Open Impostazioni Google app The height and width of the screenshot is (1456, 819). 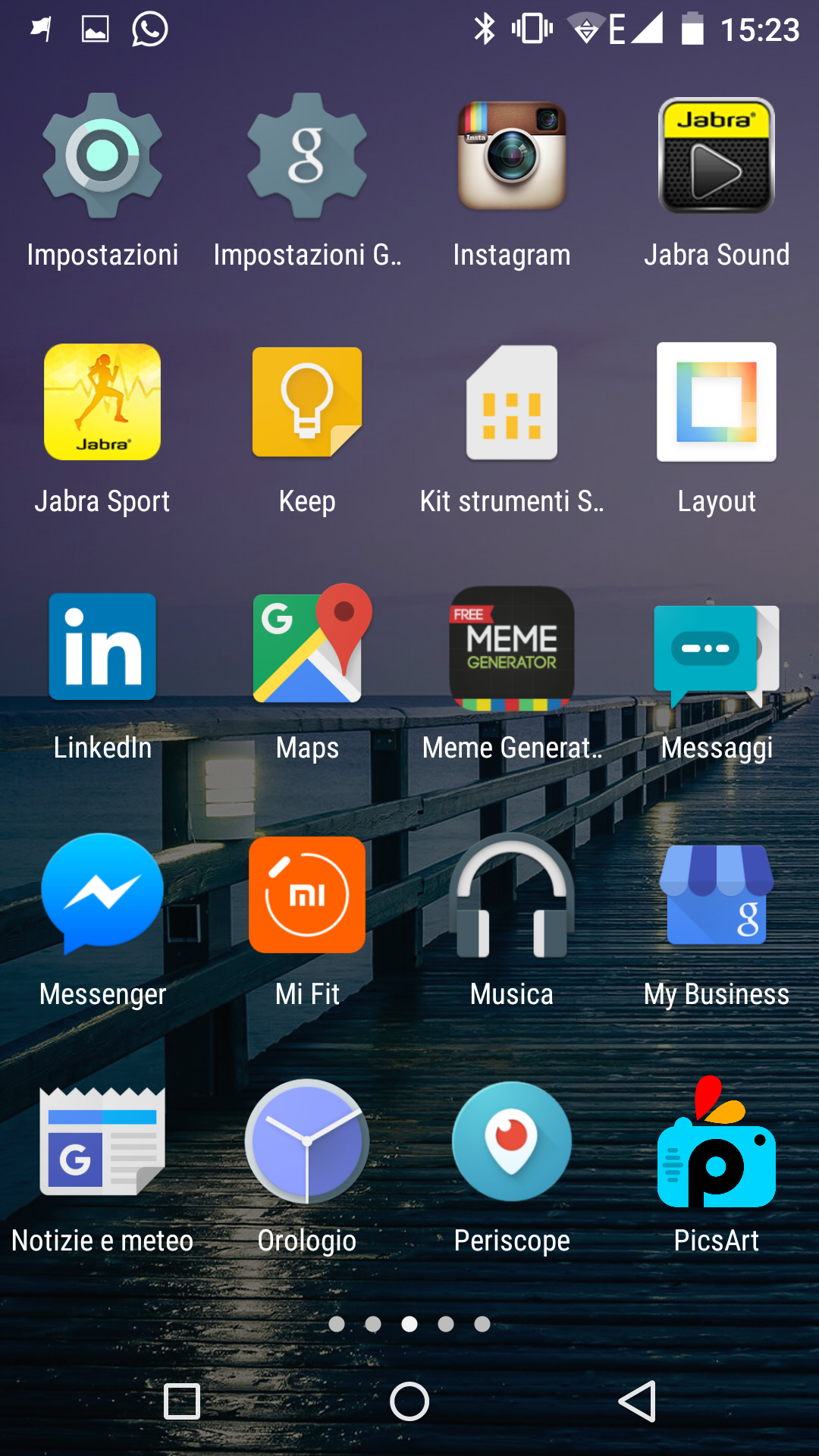pyautogui.click(x=307, y=157)
